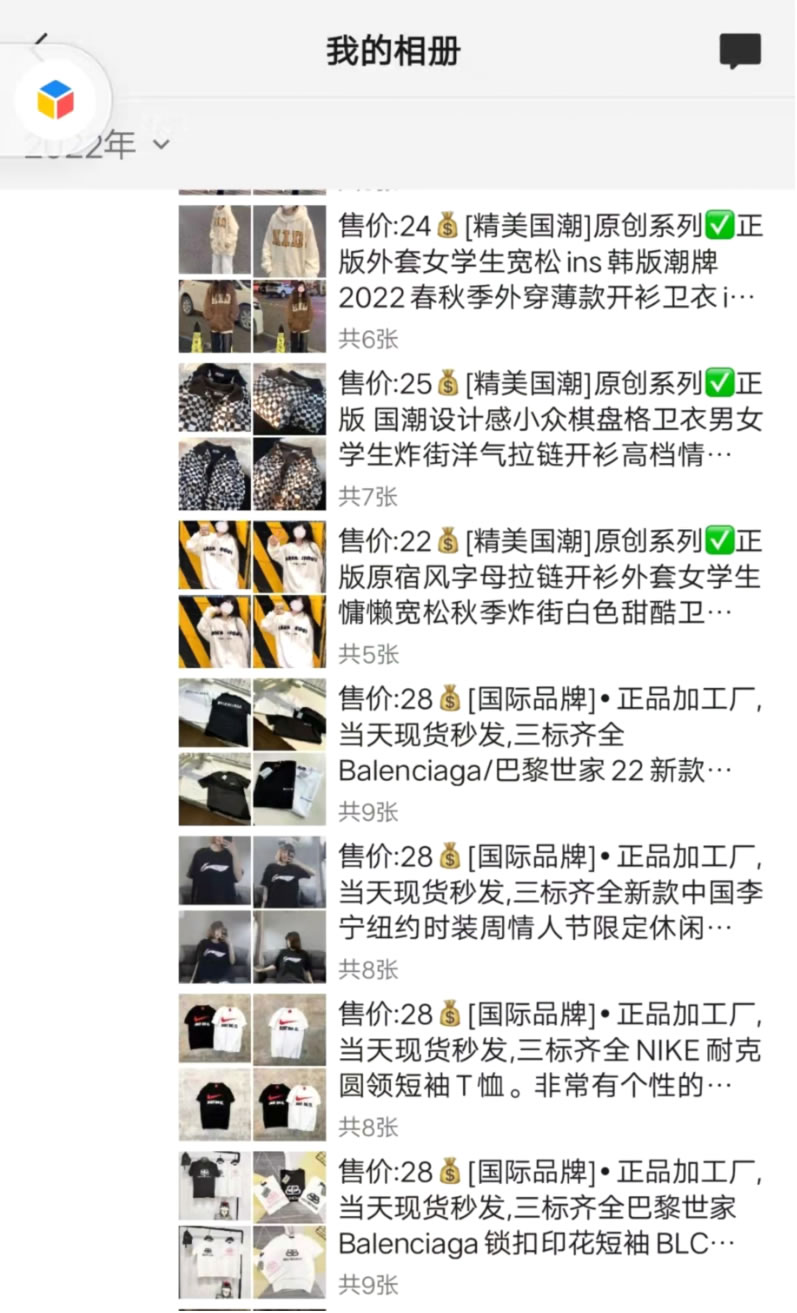Expand the 2022年 year dropdown

point(97,146)
